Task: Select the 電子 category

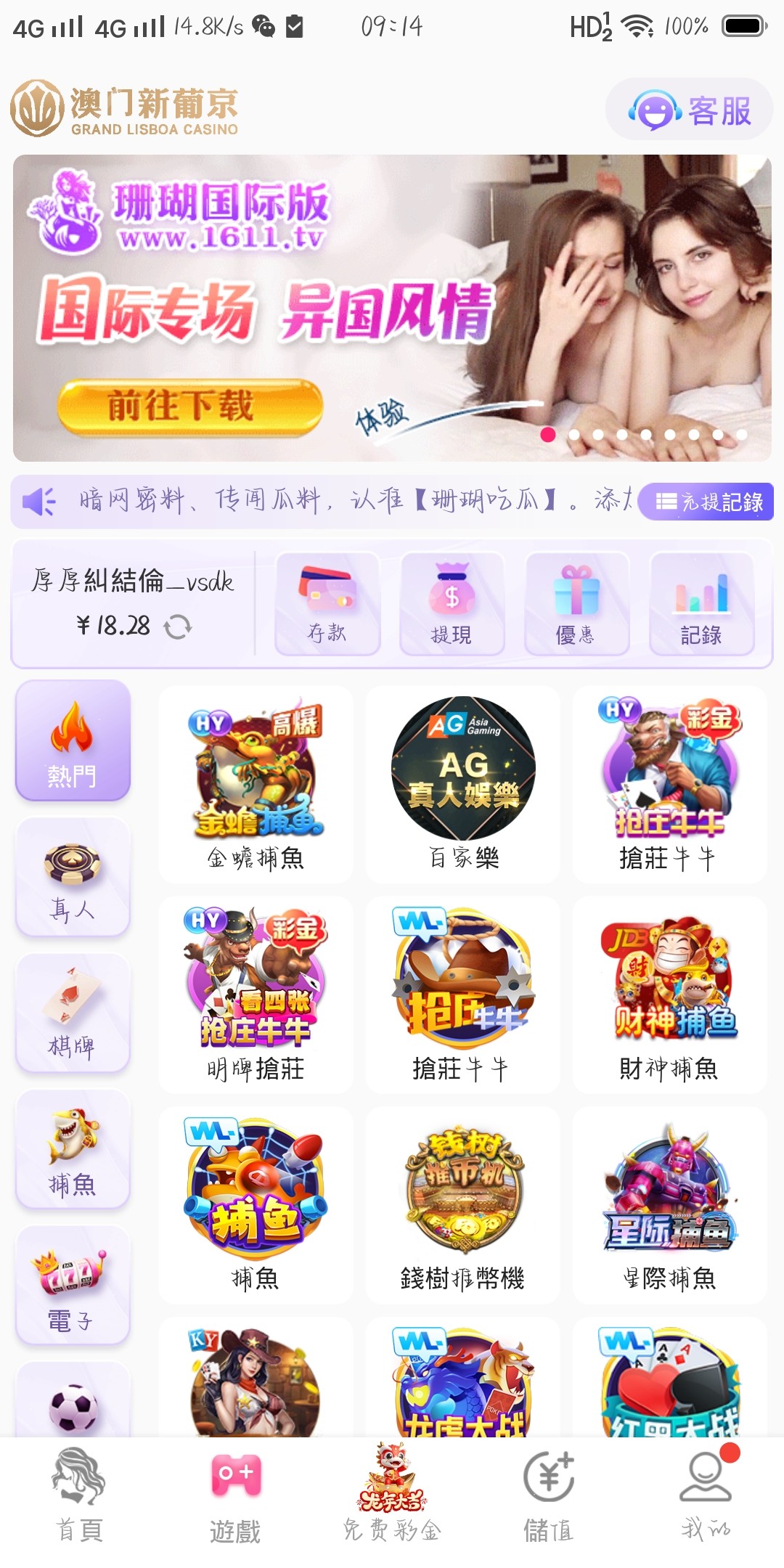Action: click(x=73, y=1286)
